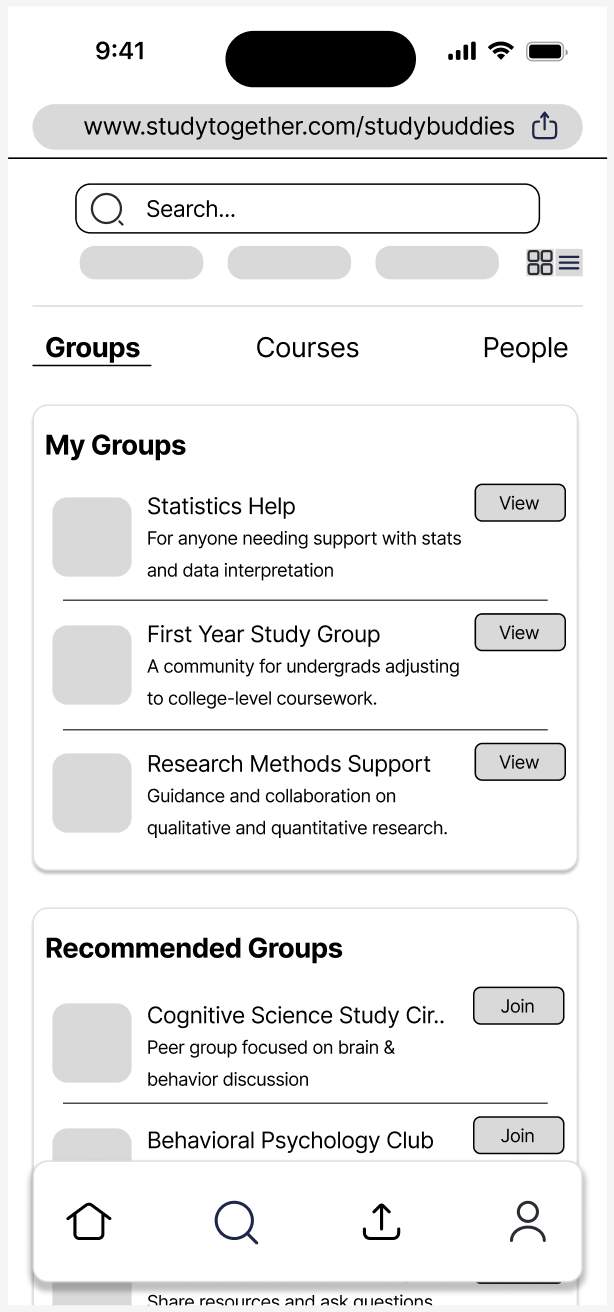
Task: Open the upload tab in bottom navigation
Action: [x=381, y=1222]
